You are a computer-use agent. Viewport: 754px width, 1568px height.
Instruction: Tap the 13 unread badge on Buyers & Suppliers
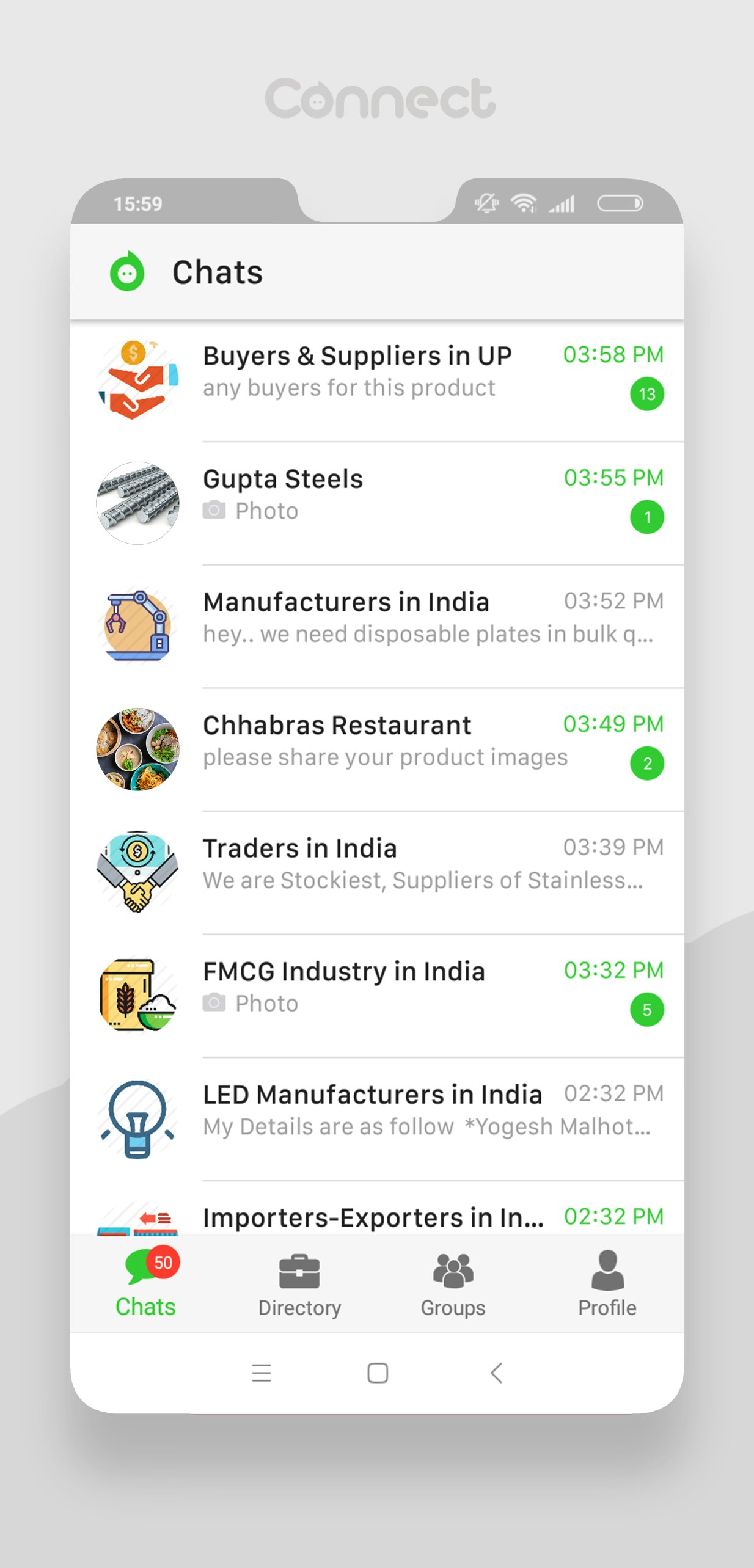point(647,395)
